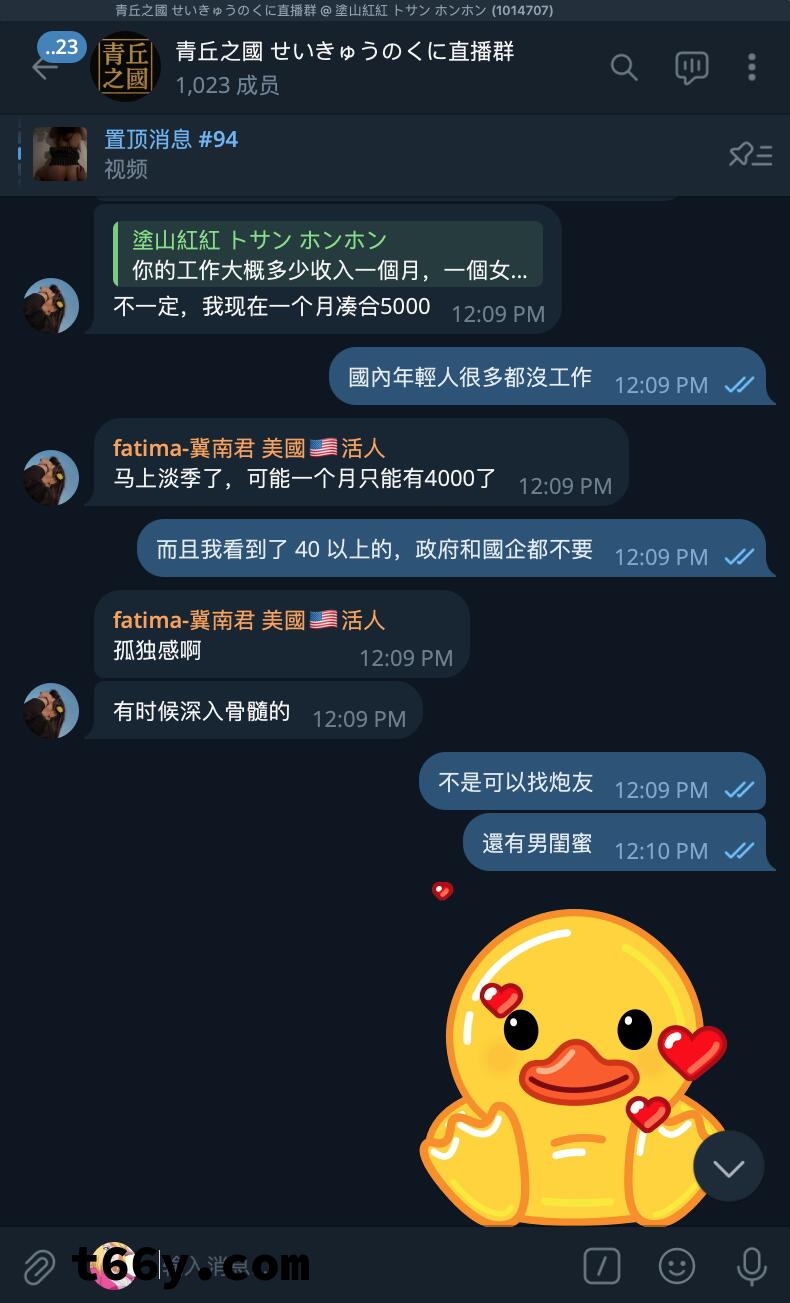Screen dimensions: 790x1303
Task: Open sender avatar beside 有时候深入骨髓的
Action: pos(51,711)
